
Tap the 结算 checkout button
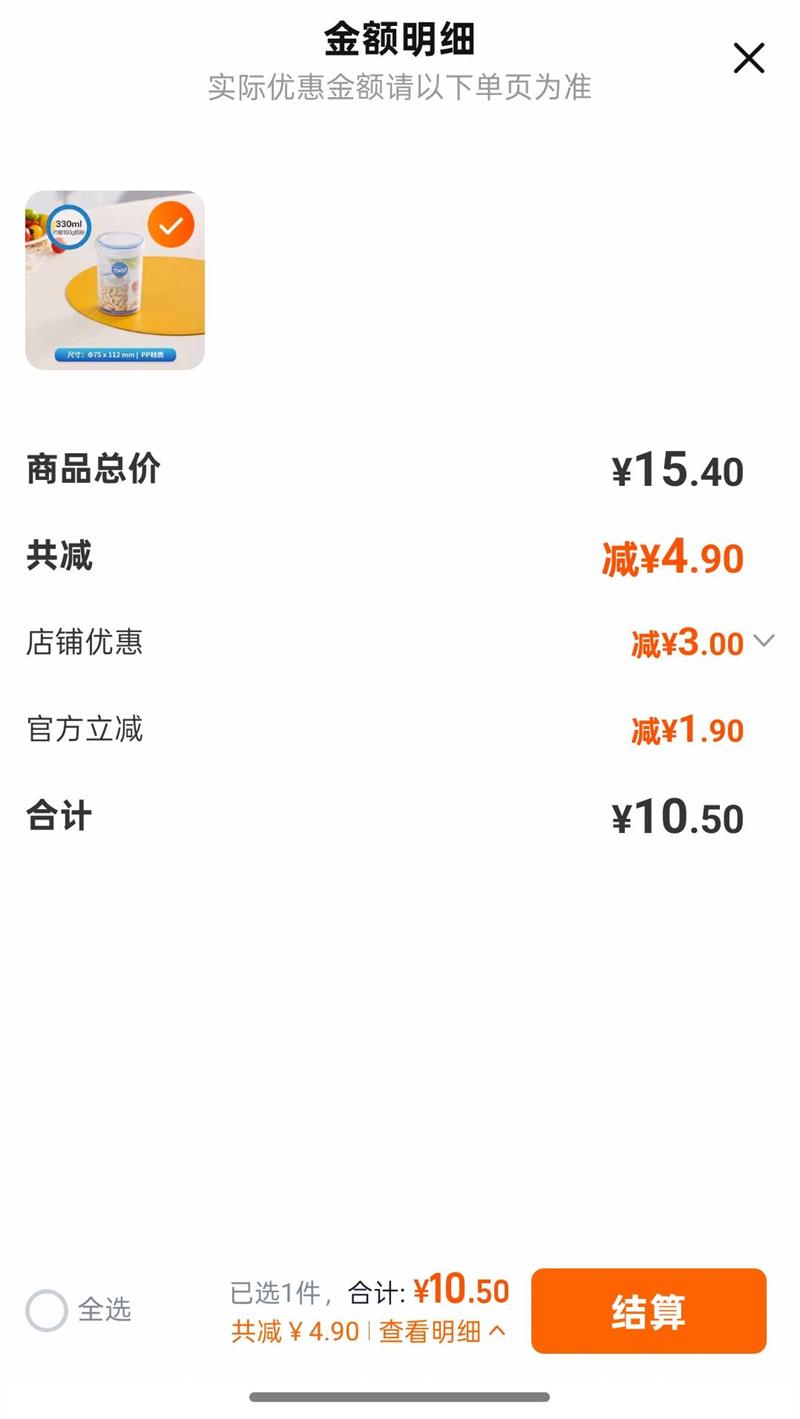pos(648,1308)
